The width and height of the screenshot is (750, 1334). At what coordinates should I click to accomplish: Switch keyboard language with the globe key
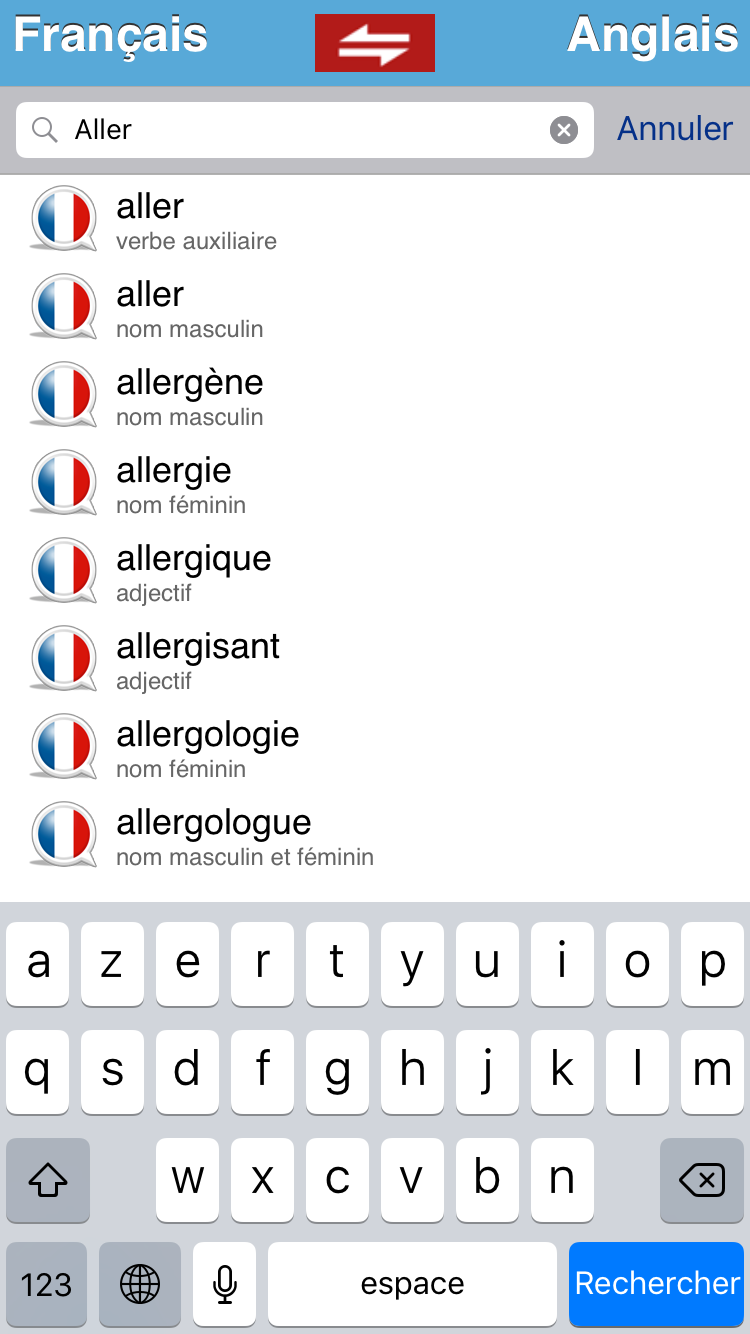point(140,1284)
